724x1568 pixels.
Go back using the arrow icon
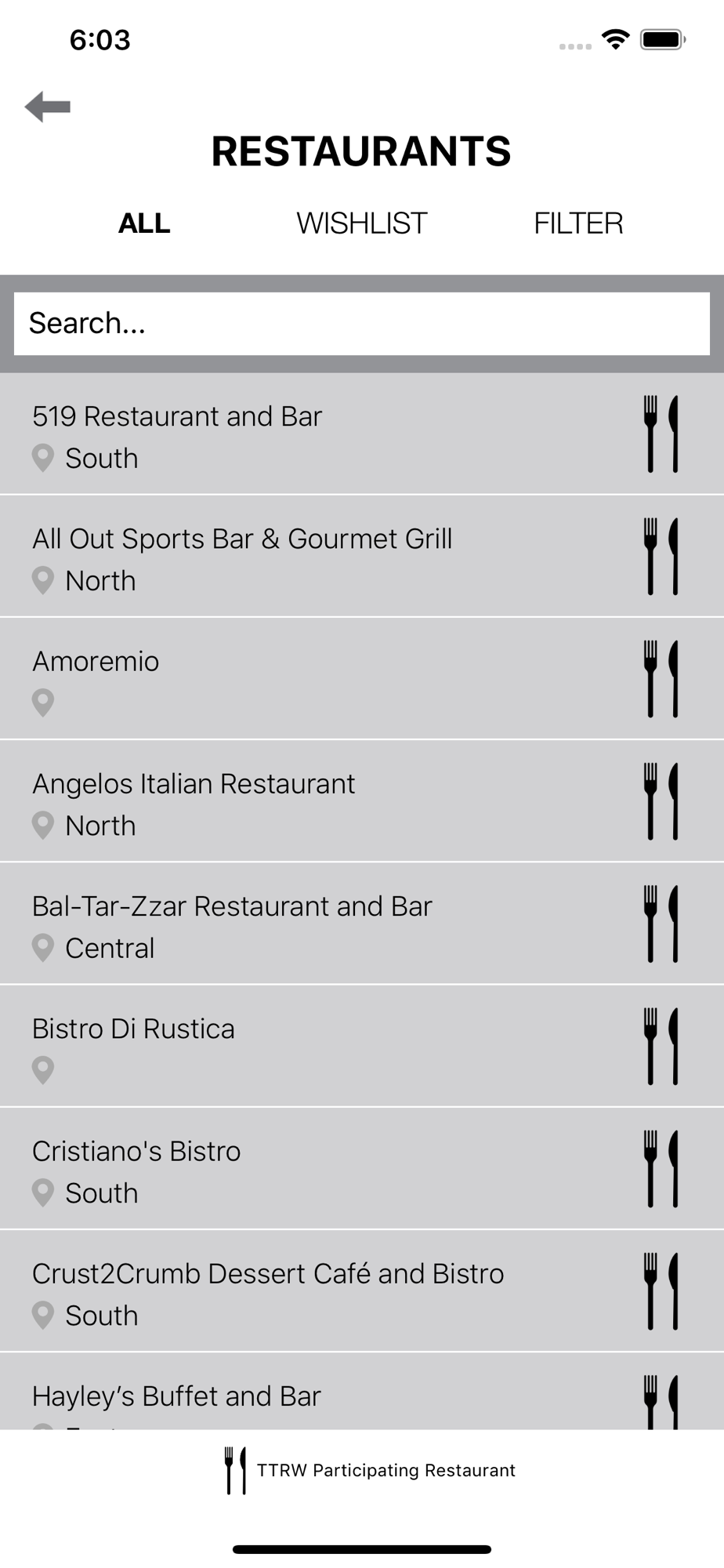pyautogui.click(x=48, y=107)
